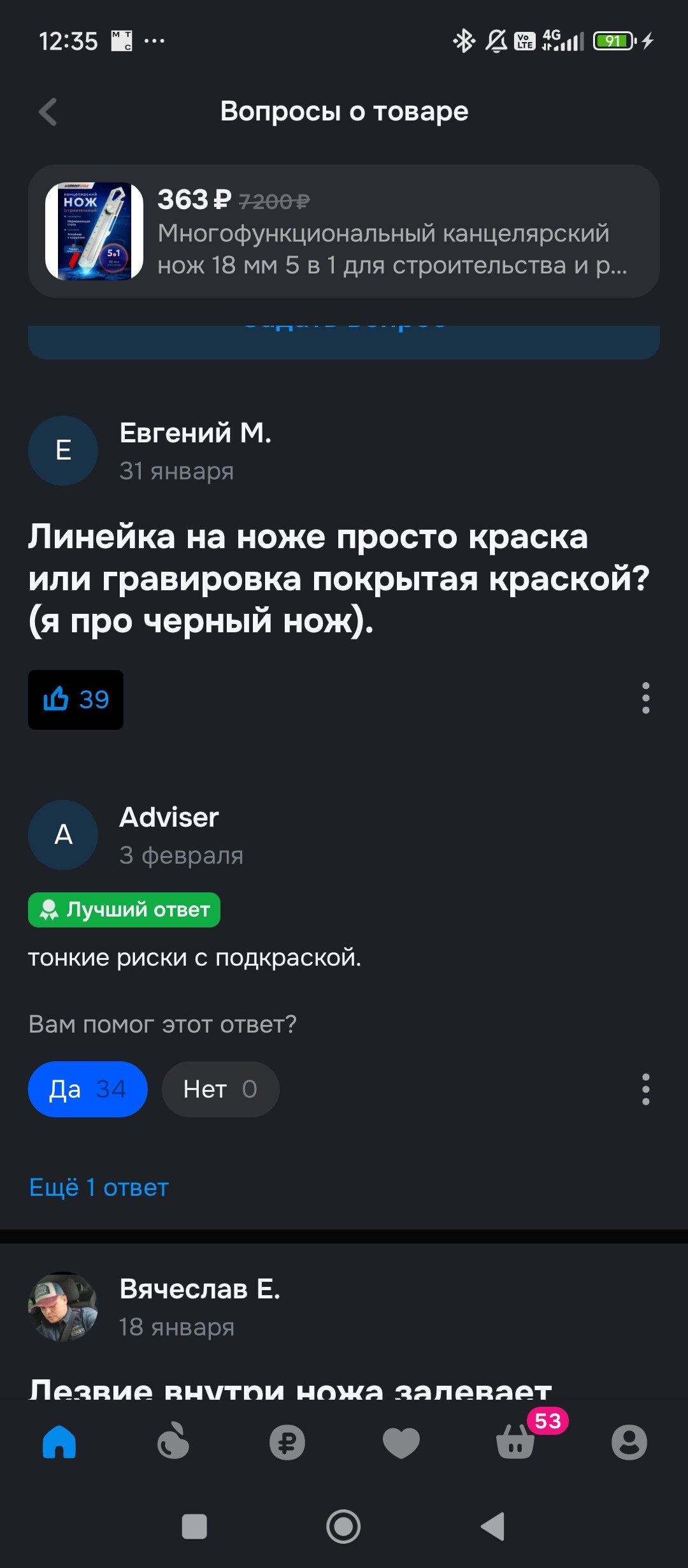Open the ruble finance tab
Viewport: 688px width, 1568px height.
[287, 1442]
